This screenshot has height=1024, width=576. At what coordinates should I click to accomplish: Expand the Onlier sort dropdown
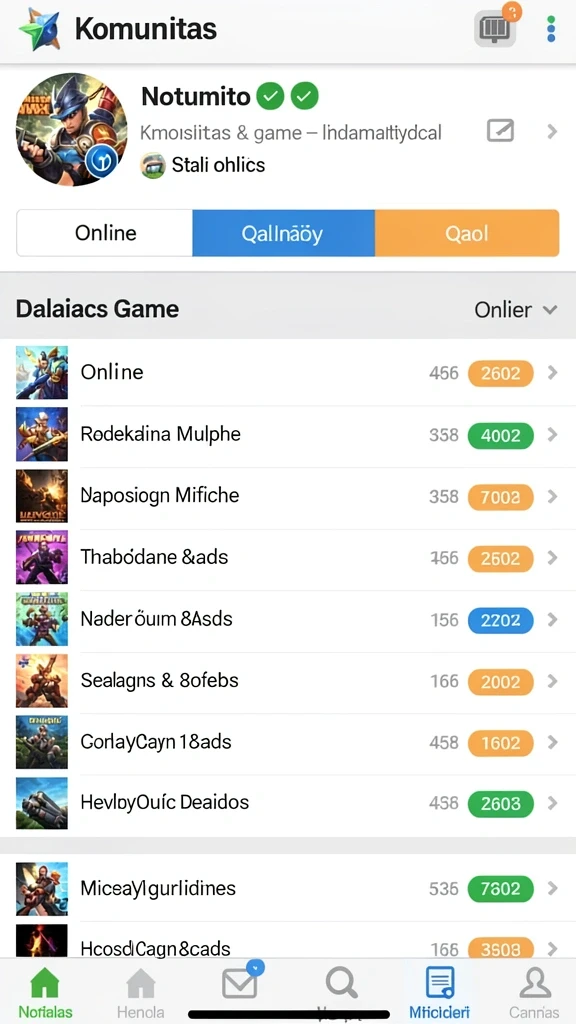(x=516, y=310)
